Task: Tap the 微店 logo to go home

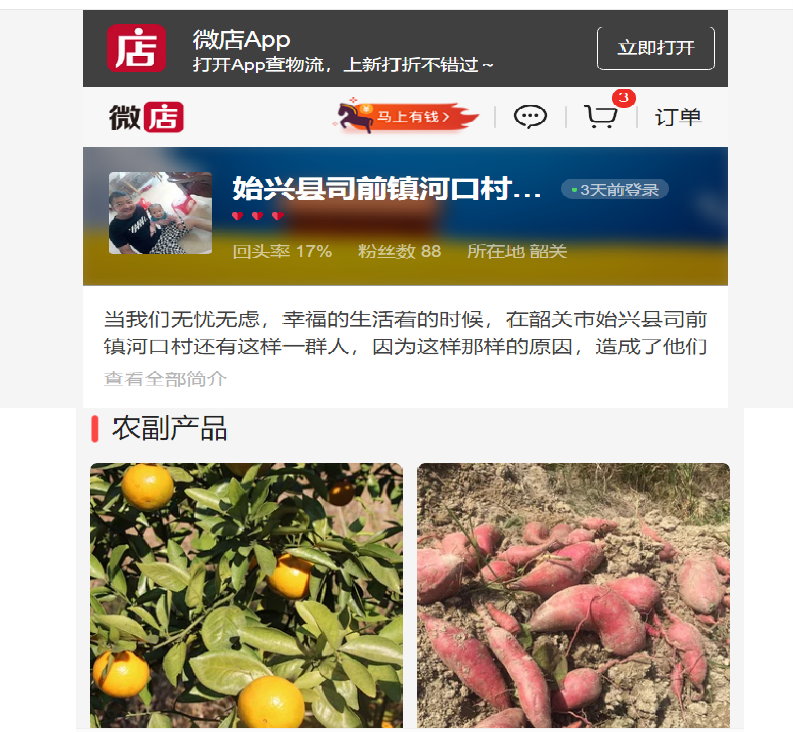Action: click(147, 117)
